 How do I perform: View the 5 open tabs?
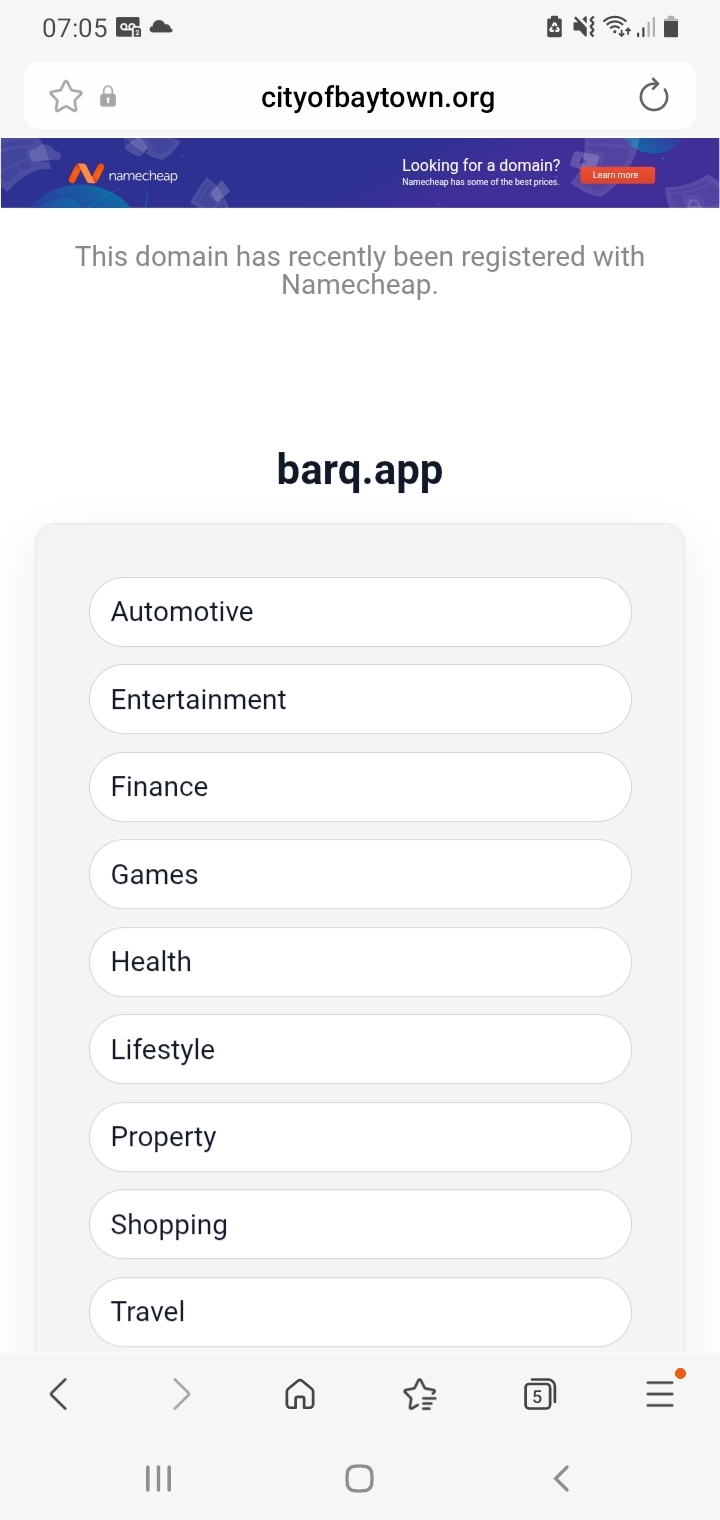539,1394
